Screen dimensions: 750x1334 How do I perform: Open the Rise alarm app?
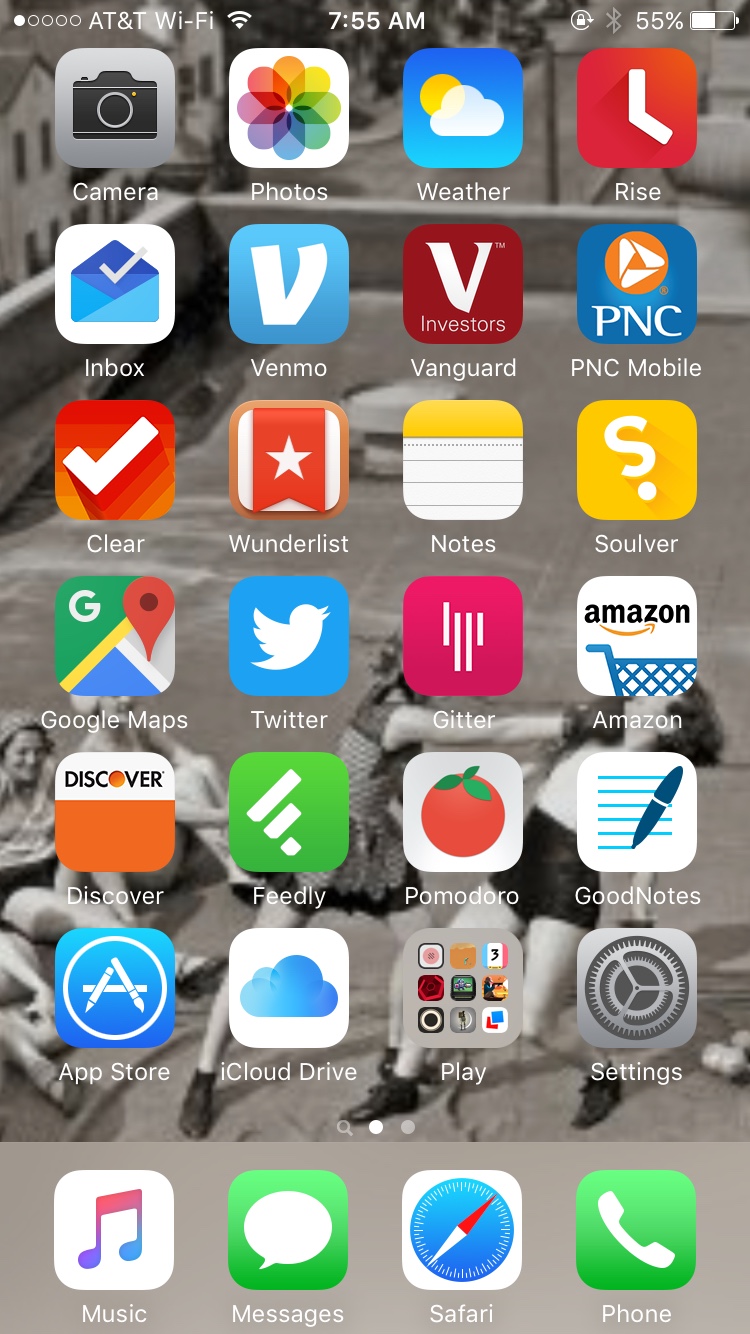pos(637,108)
